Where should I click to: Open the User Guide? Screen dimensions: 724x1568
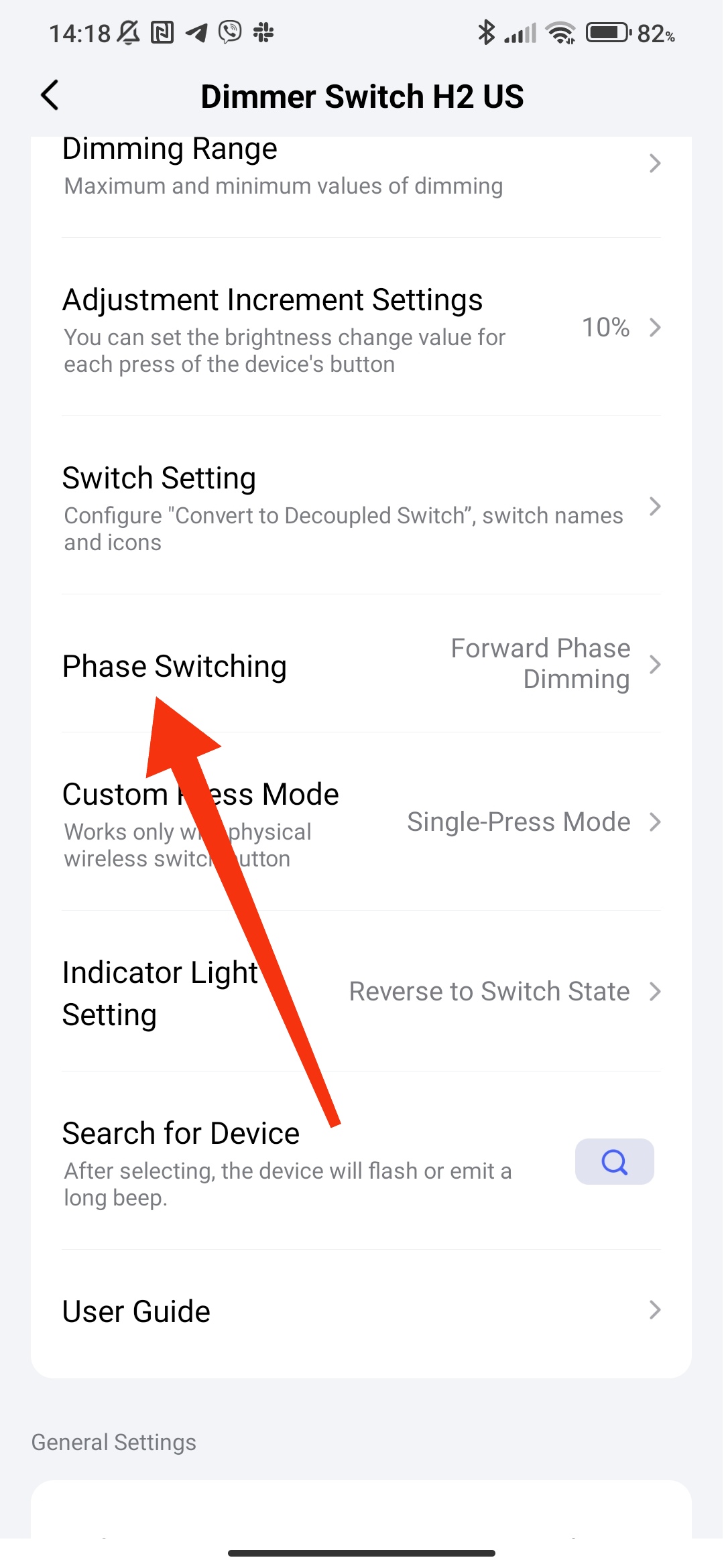tap(361, 1311)
